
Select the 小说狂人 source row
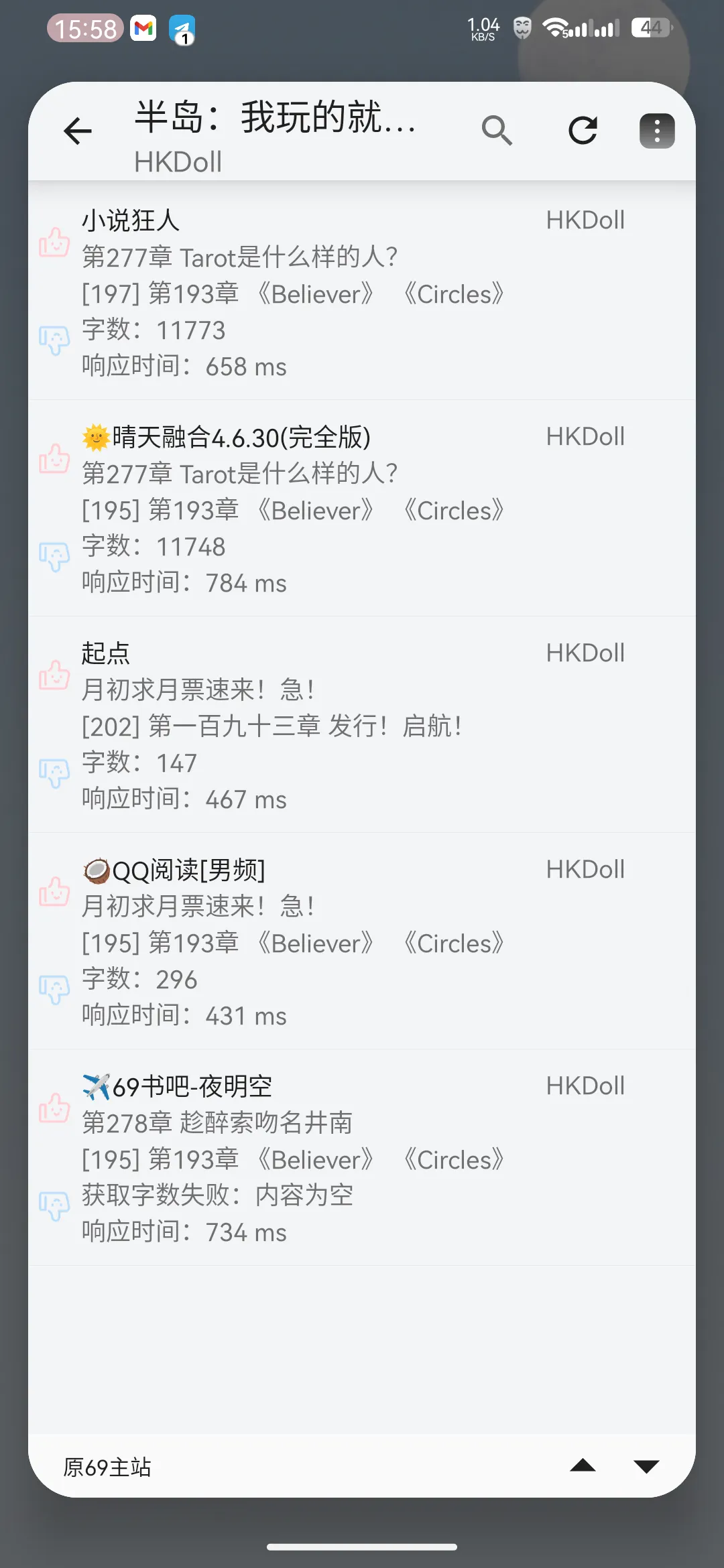point(362,292)
